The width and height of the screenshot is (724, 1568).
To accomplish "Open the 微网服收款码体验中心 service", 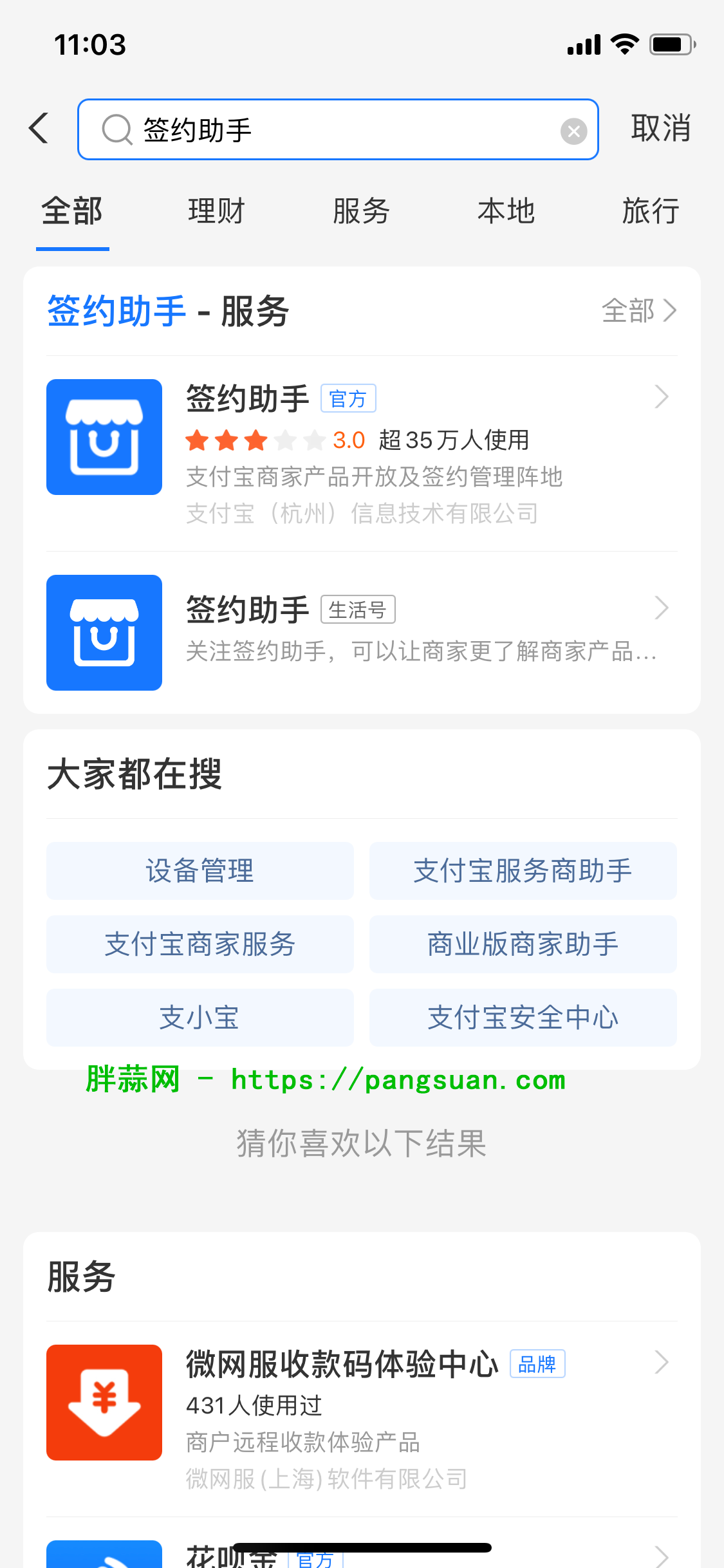I will (x=360, y=1419).
